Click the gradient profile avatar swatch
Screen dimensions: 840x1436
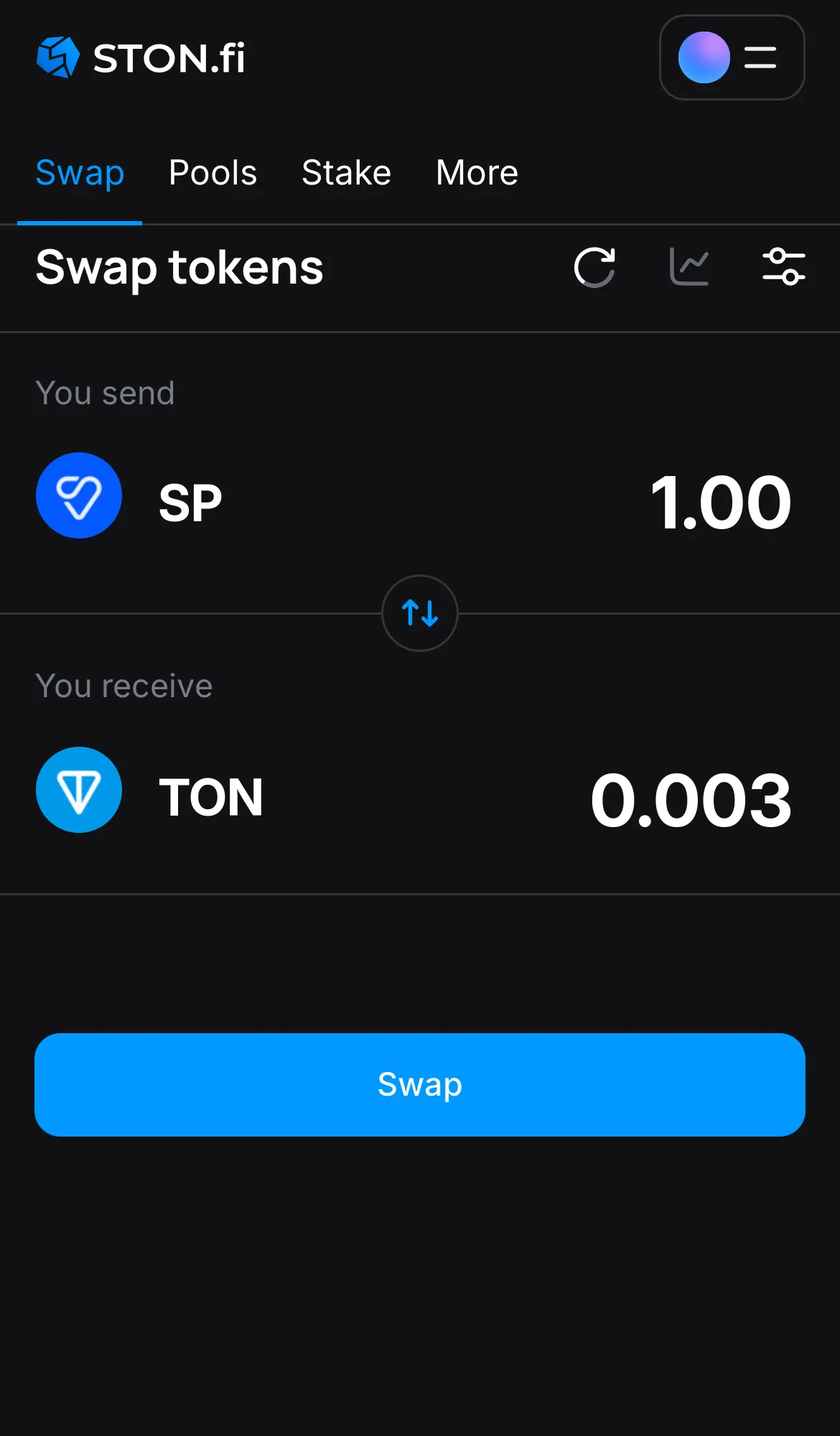[704, 57]
